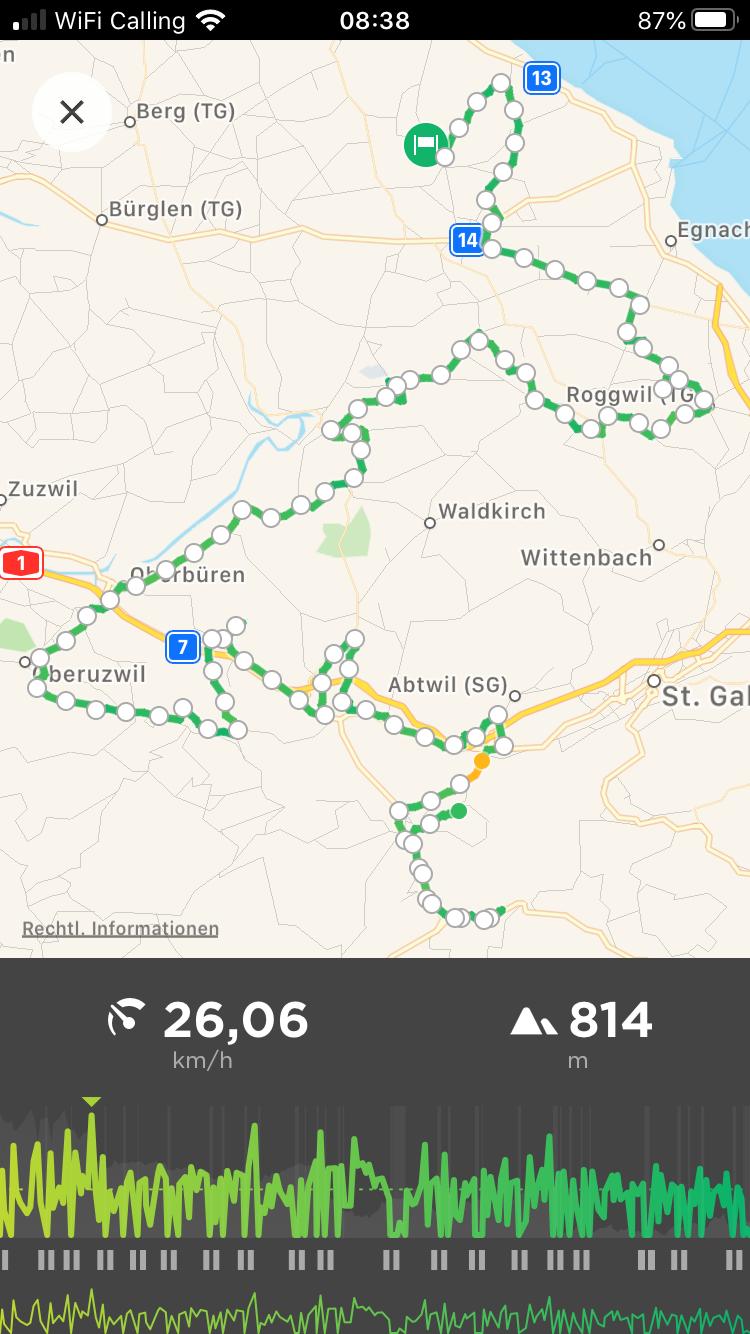Open the Rechtl. Informationen link
750x1334 pixels.
(x=120, y=929)
